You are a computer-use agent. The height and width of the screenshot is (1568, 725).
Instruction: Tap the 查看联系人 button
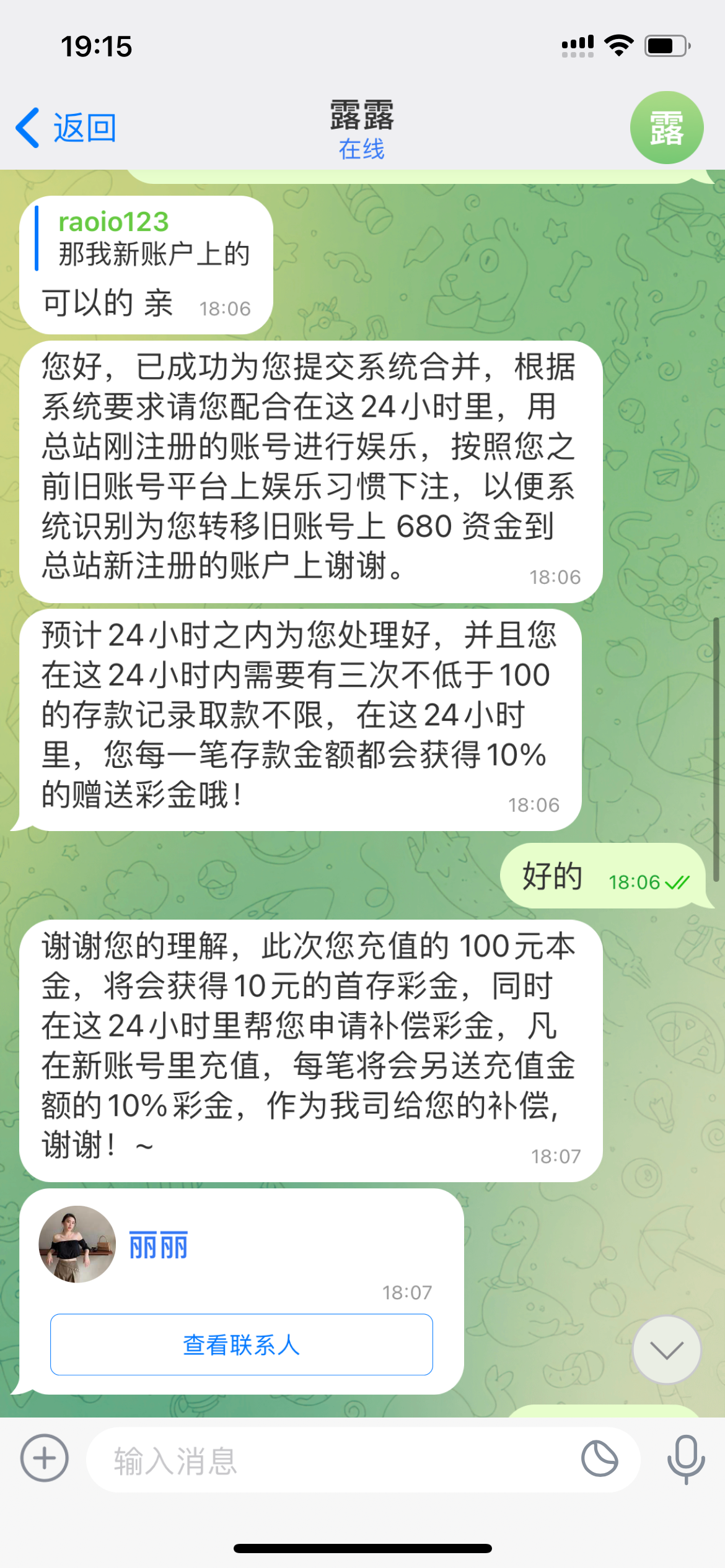[x=241, y=1344]
